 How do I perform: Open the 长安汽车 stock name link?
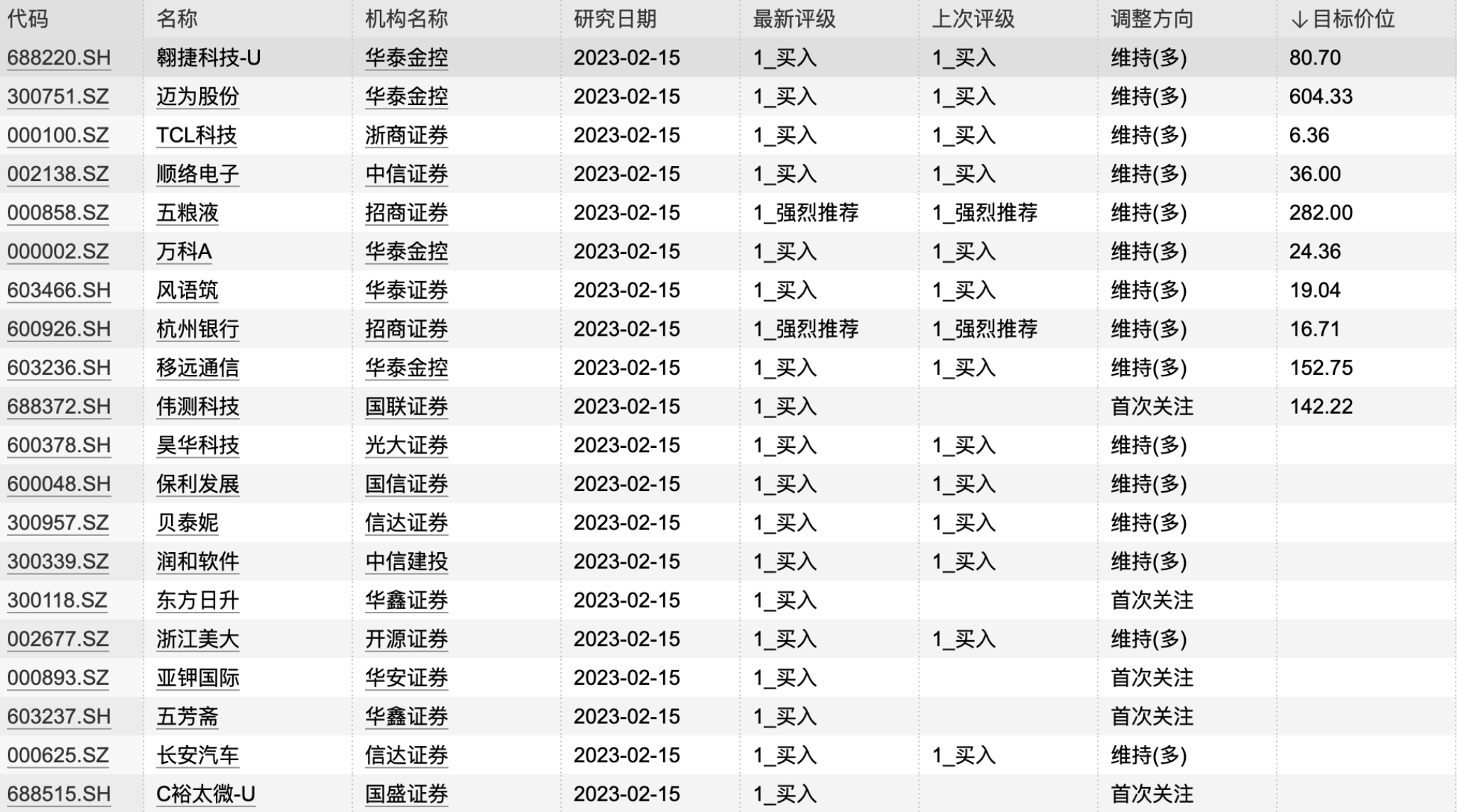click(x=197, y=755)
